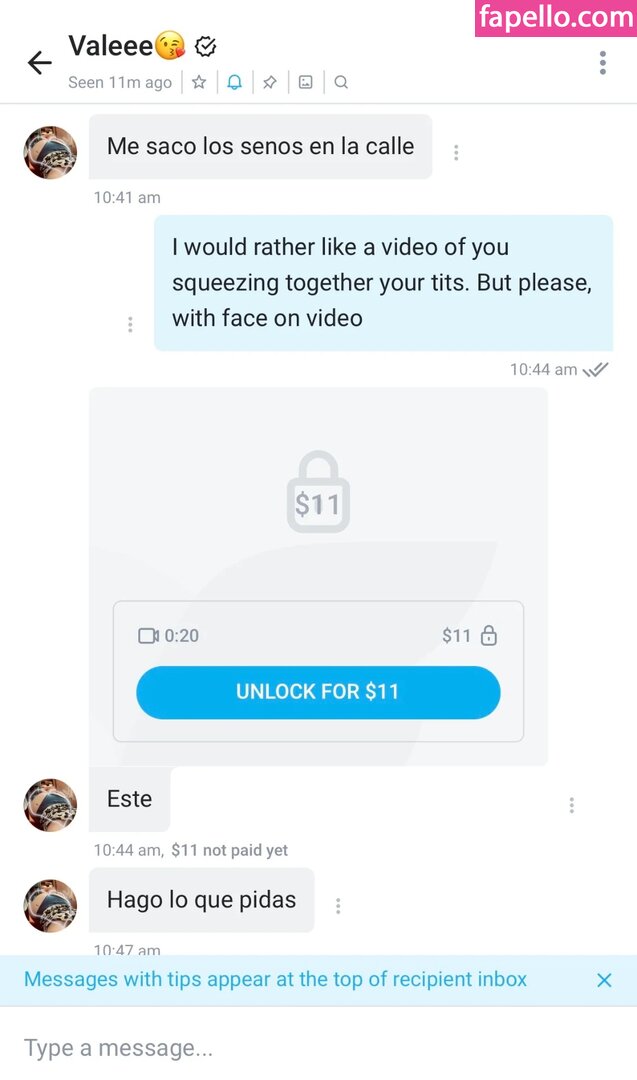Open the chat media gallery icon
Screen dimensions: 637x1080
(x=306, y=83)
